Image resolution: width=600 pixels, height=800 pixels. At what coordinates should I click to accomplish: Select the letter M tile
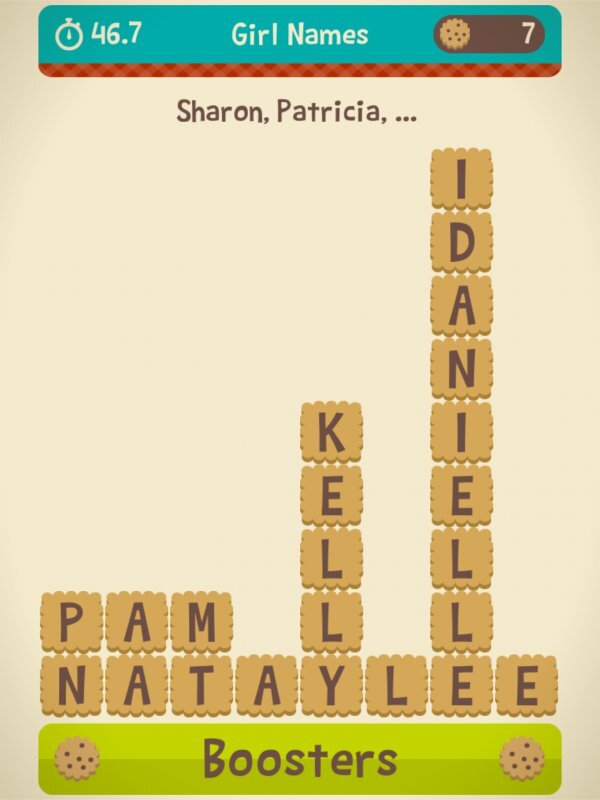click(x=201, y=622)
